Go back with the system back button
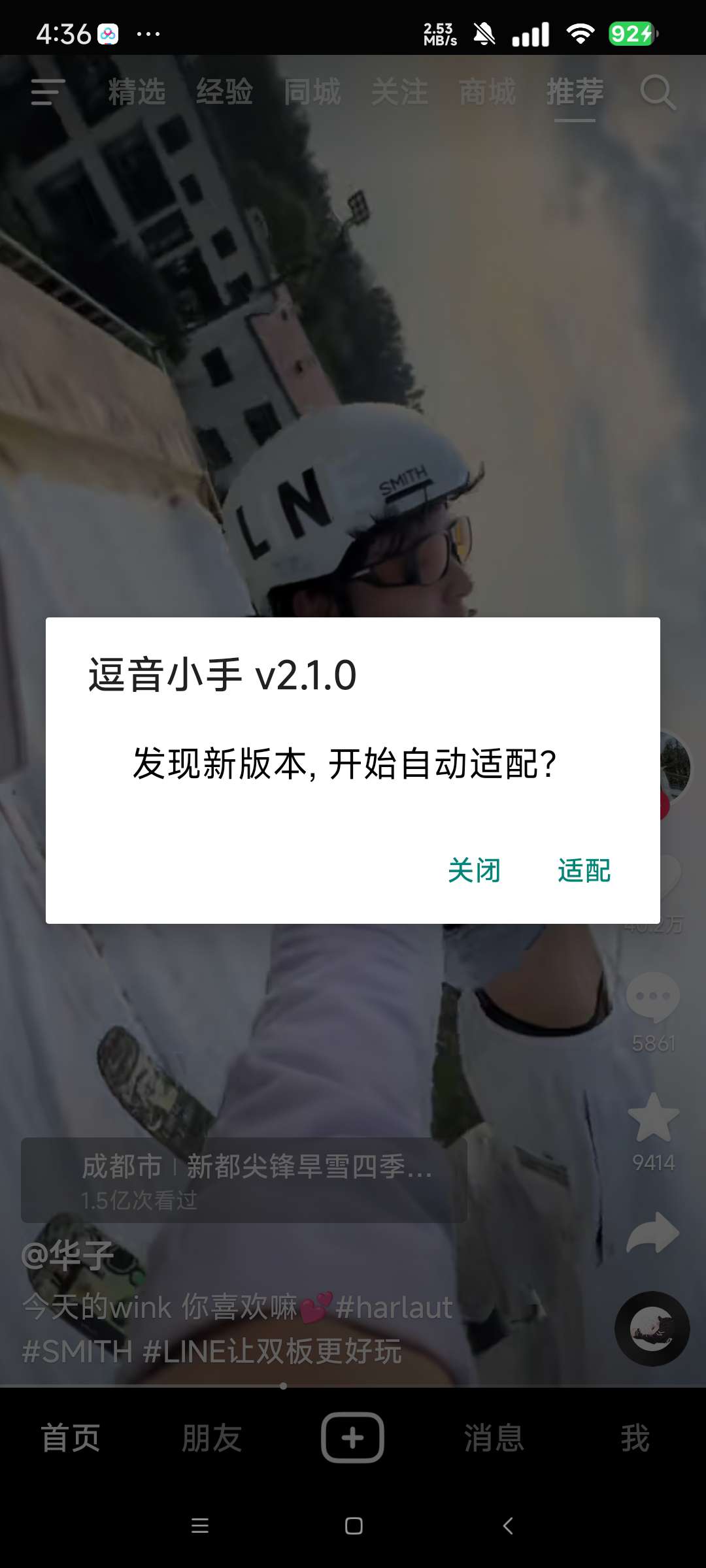 [x=508, y=1526]
